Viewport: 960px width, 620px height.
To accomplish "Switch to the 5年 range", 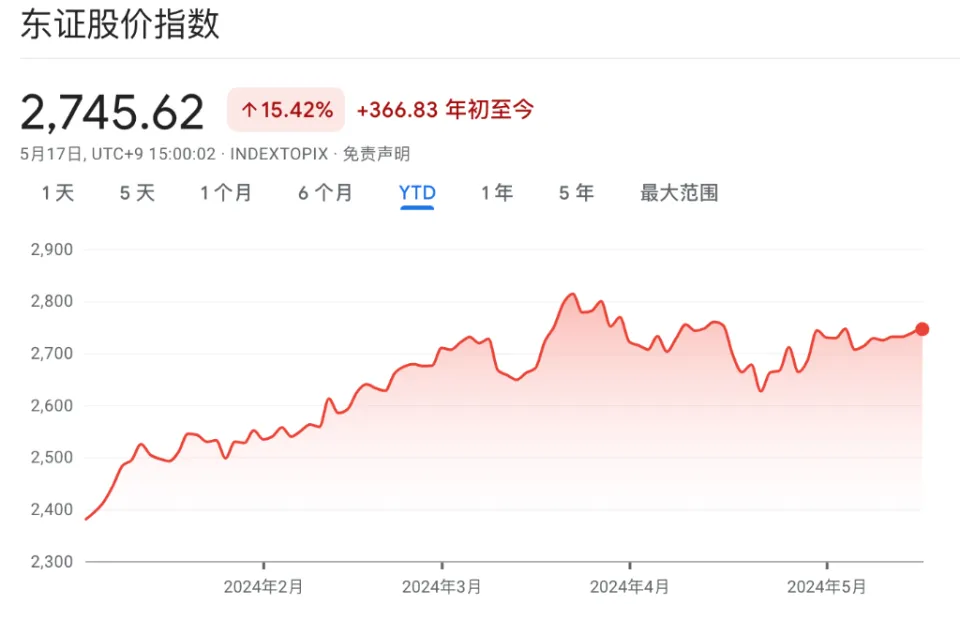I will [576, 193].
